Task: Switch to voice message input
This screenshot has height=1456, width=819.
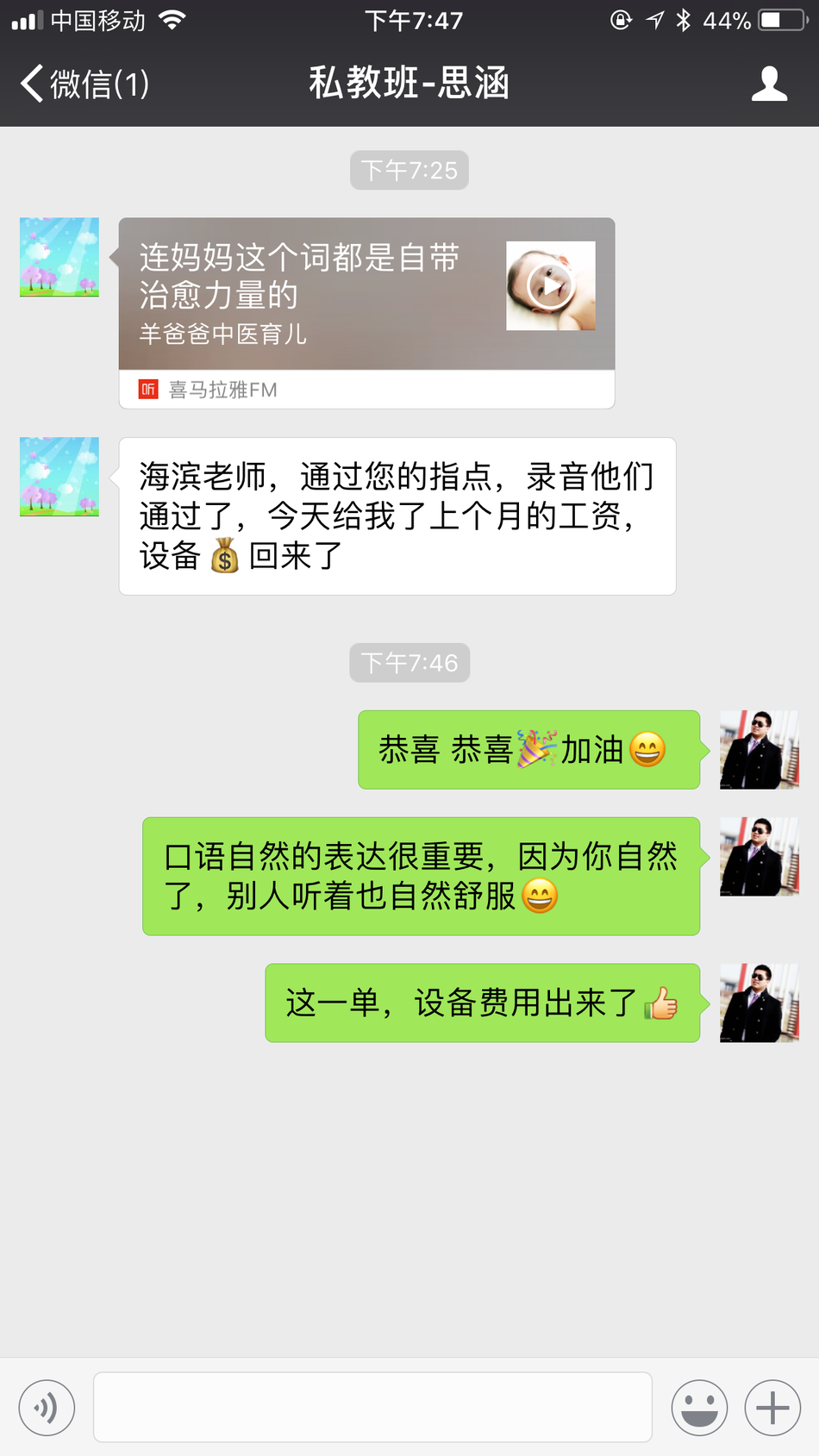Action: pos(47,1408)
